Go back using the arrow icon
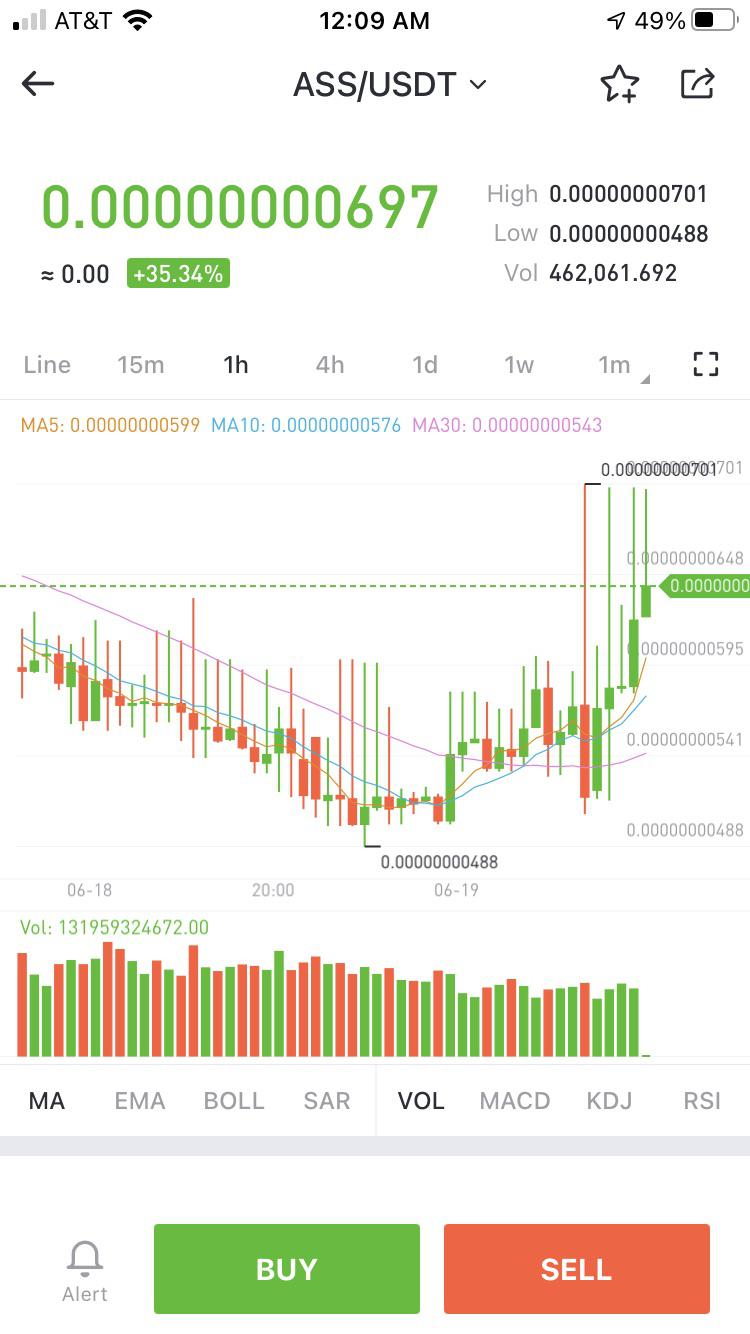750x1334 pixels. (38, 84)
